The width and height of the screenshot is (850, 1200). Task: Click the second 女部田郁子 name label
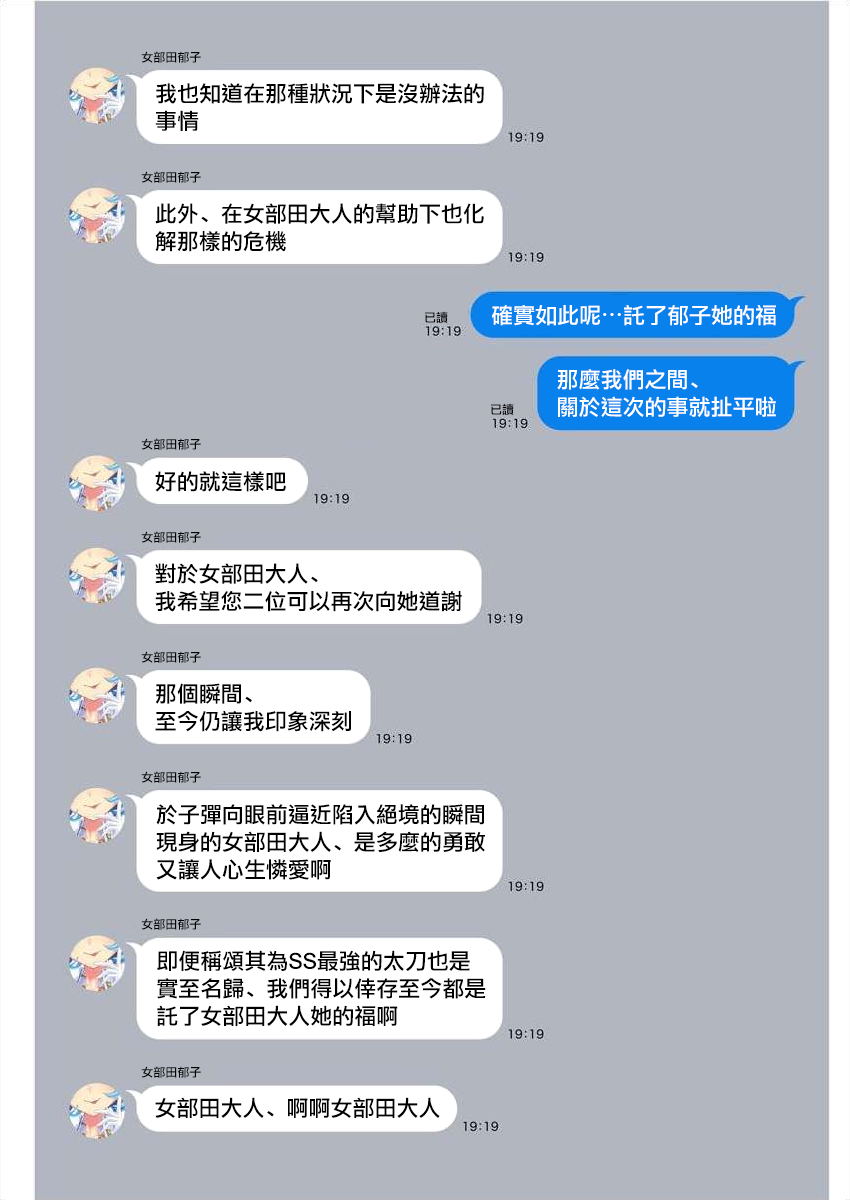(162, 177)
